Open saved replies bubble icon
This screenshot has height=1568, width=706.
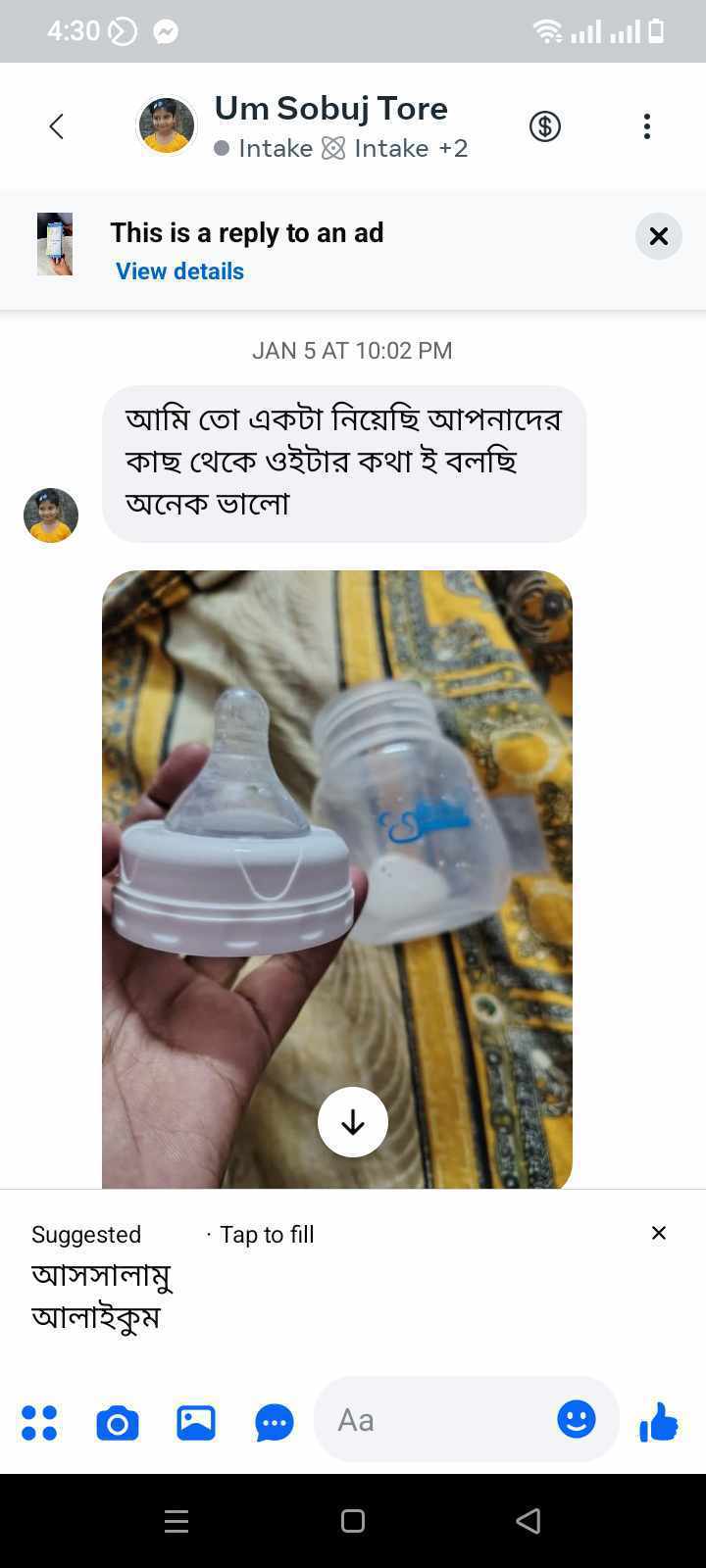click(275, 1423)
